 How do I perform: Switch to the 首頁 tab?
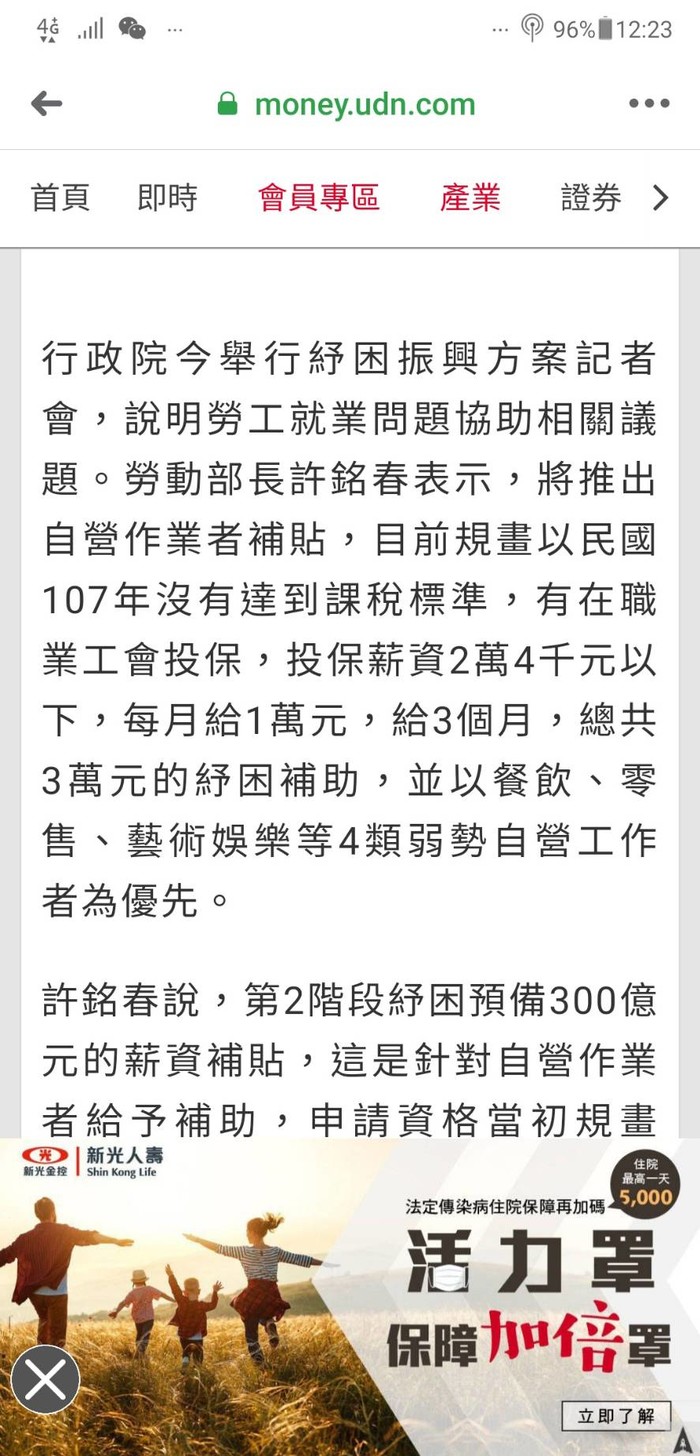60,197
